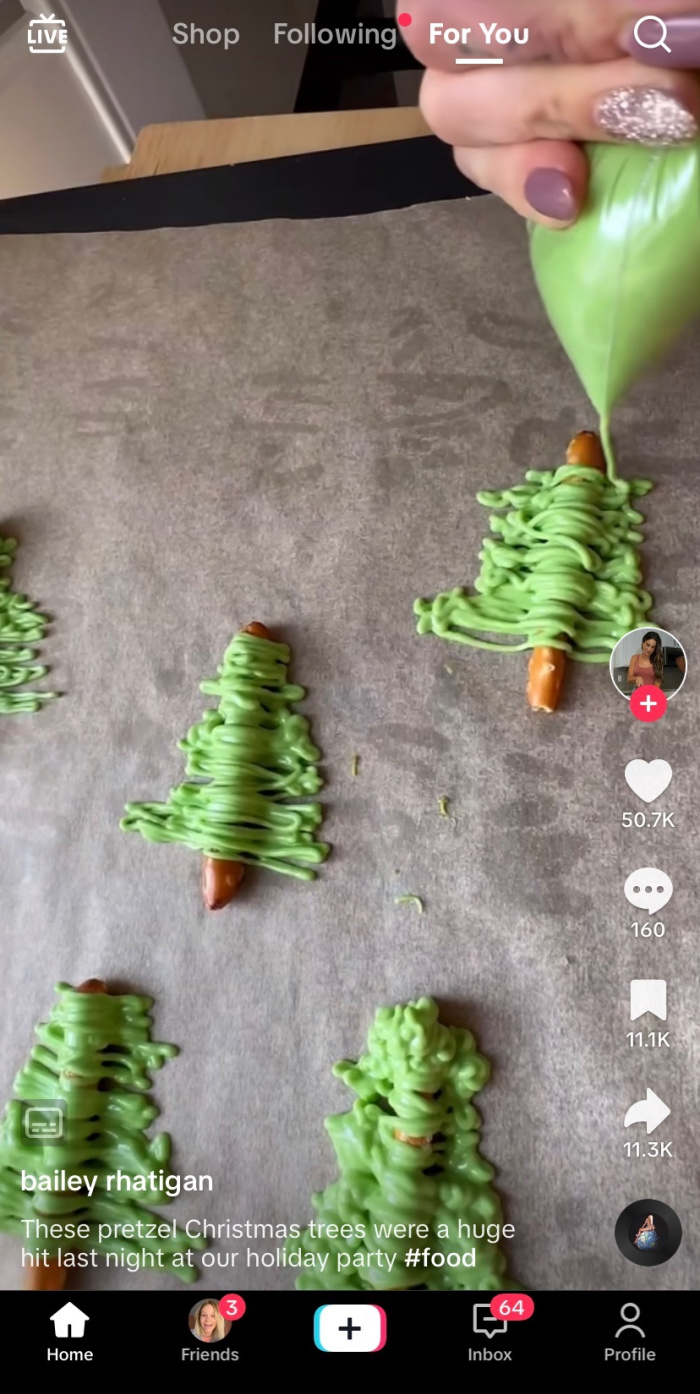700x1394 pixels.
Task: Open the bailey rhatigan username link
Action: [117, 1181]
